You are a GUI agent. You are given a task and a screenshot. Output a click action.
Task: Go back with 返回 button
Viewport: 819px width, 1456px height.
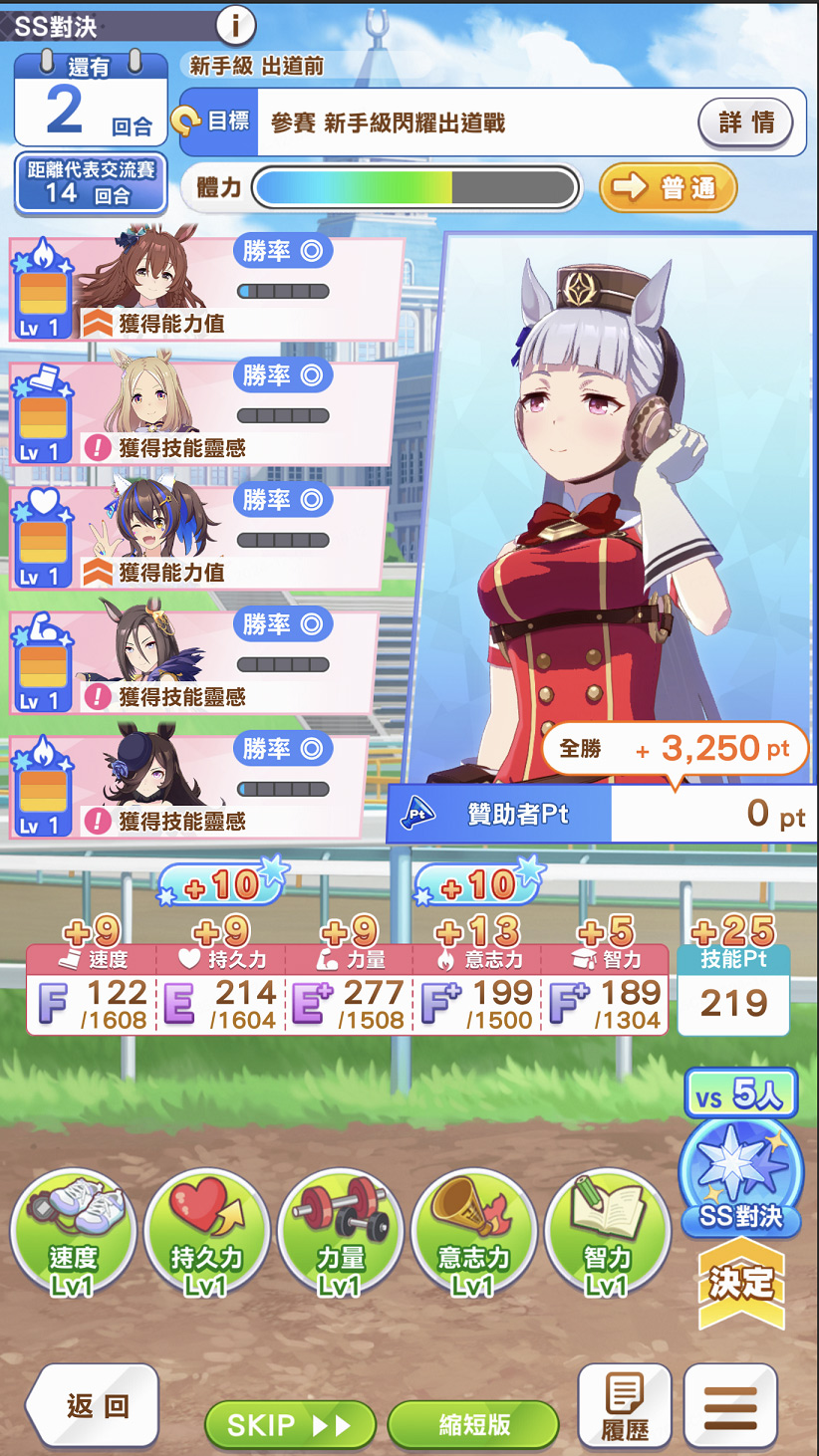pyautogui.click(x=94, y=1405)
